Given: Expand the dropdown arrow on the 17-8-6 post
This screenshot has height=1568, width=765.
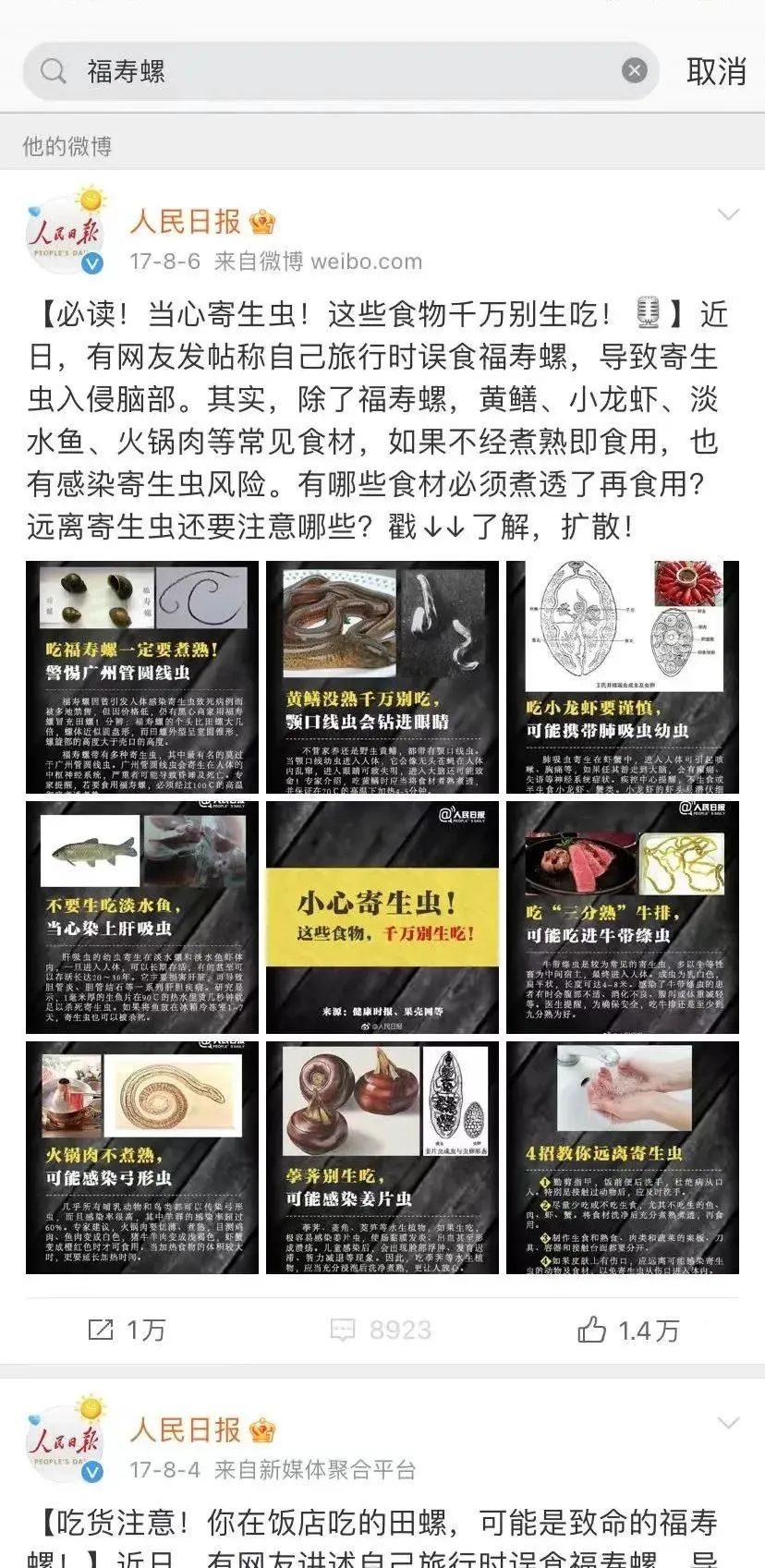Looking at the screenshot, I should coord(728,215).
